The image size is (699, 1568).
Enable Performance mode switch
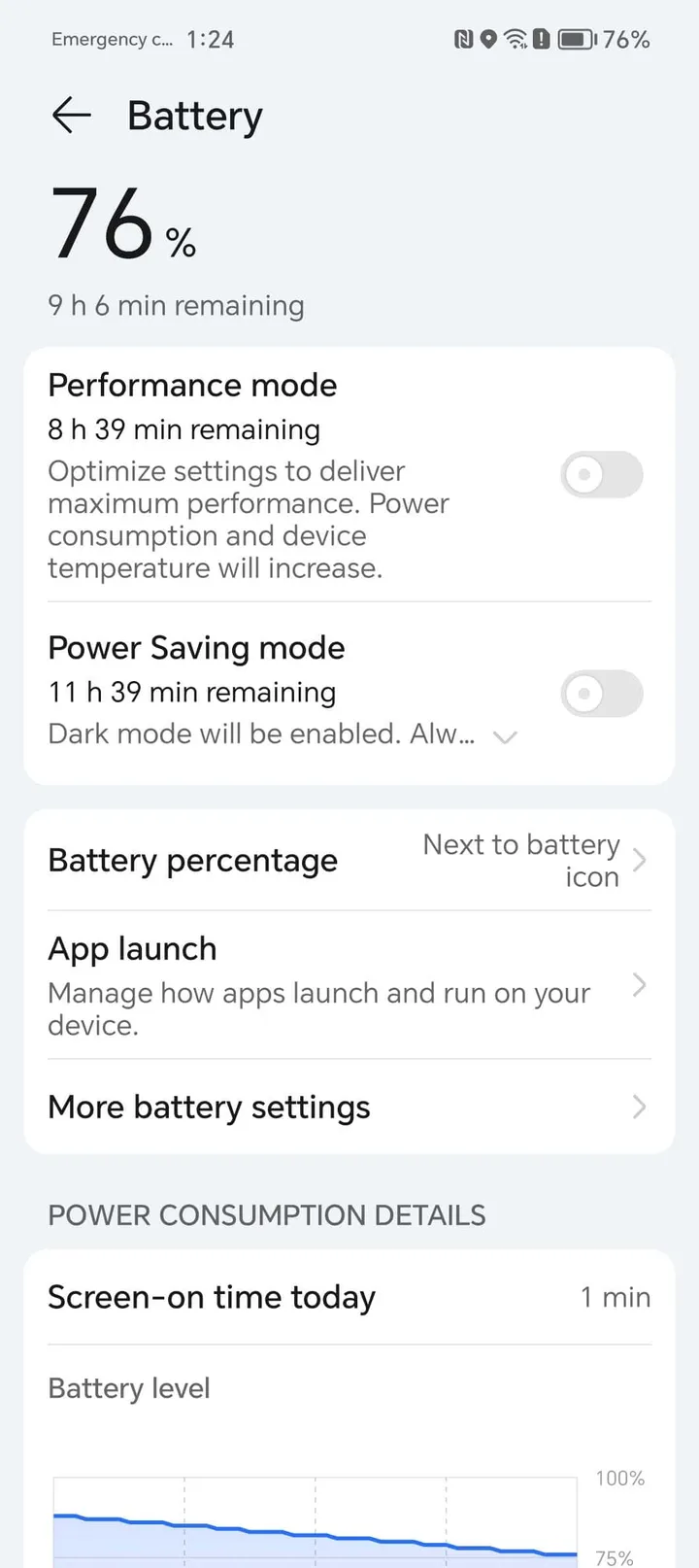coord(601,475)
